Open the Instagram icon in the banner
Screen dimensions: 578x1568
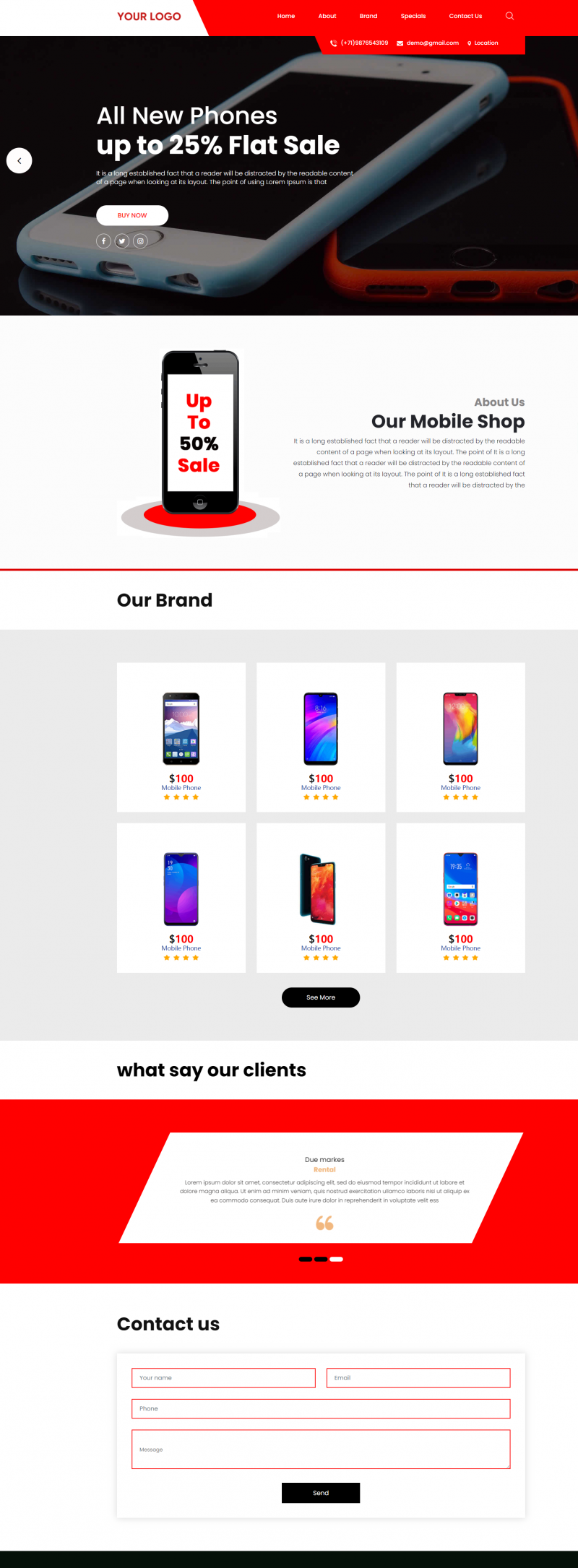pyautogui.click(x=140, y=241)
